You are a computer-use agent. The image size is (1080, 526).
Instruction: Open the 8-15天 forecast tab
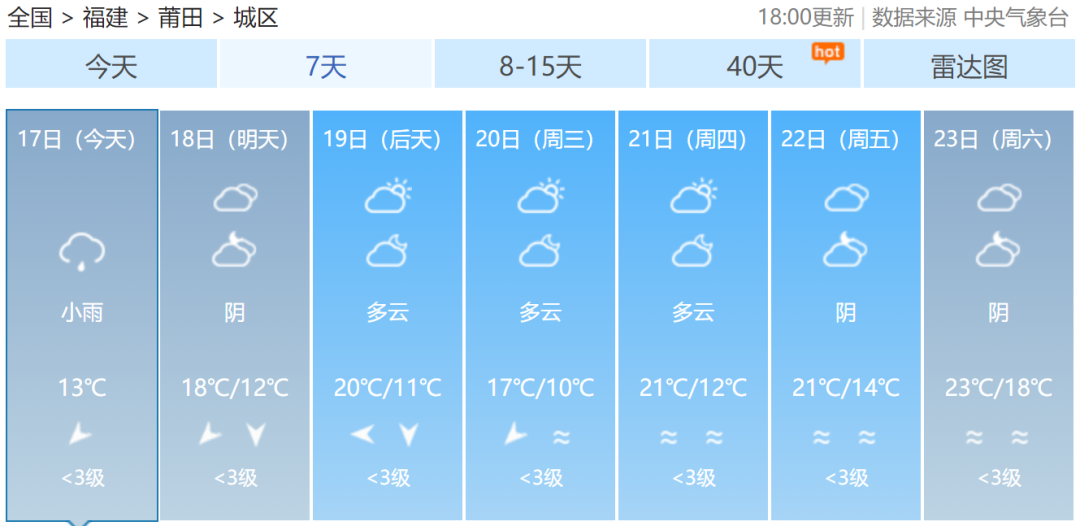[540, 66]
